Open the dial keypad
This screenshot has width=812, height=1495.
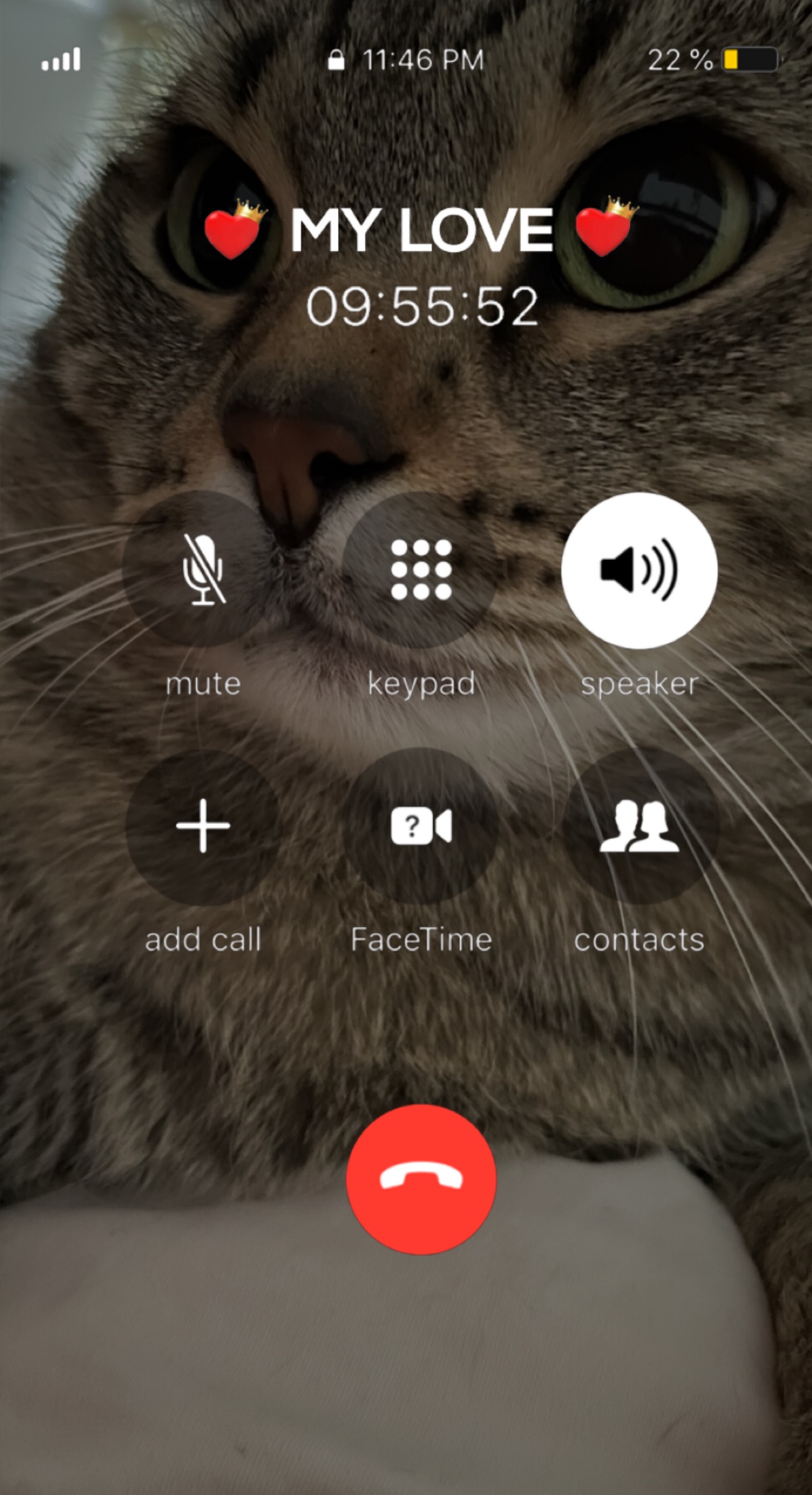421,569
